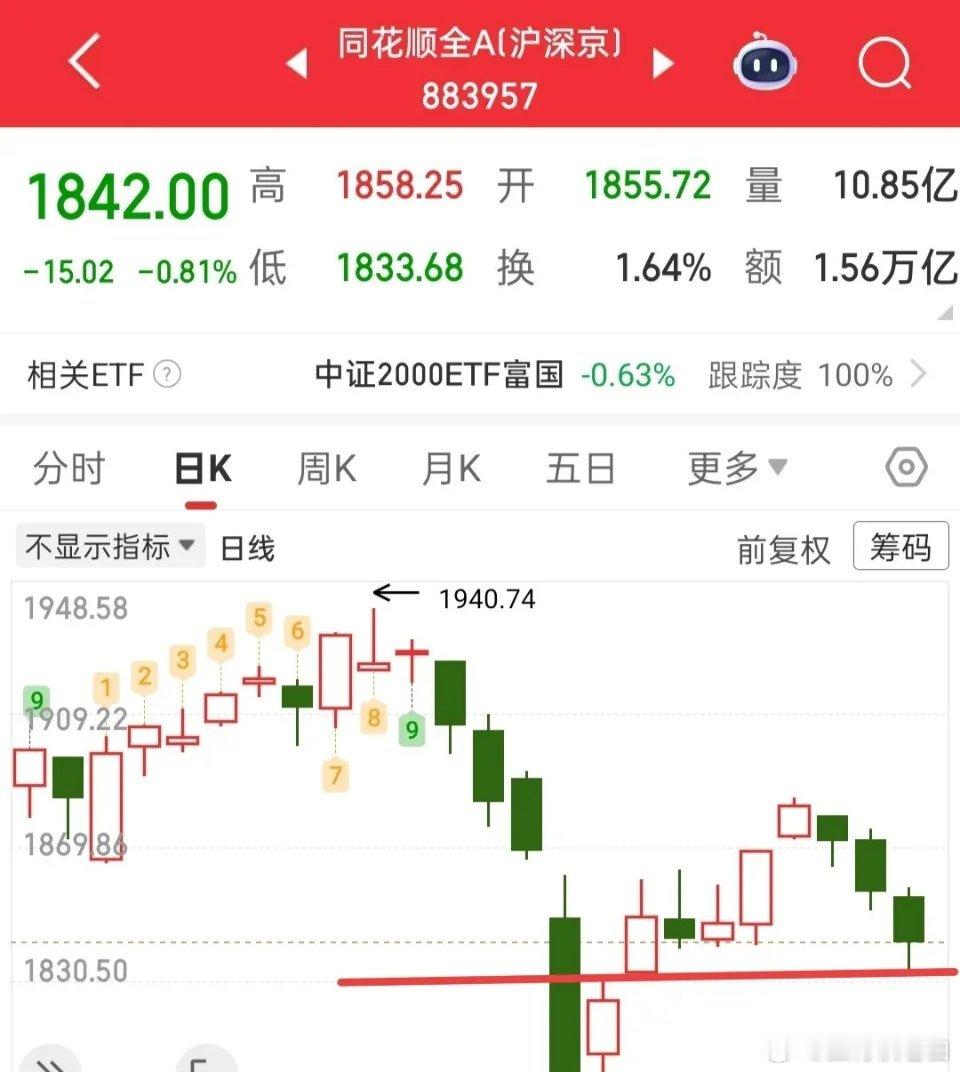This screenshot has height=1072, width=960.
Task: Click the back arrow to exit this page
Action: coord(84,64)
